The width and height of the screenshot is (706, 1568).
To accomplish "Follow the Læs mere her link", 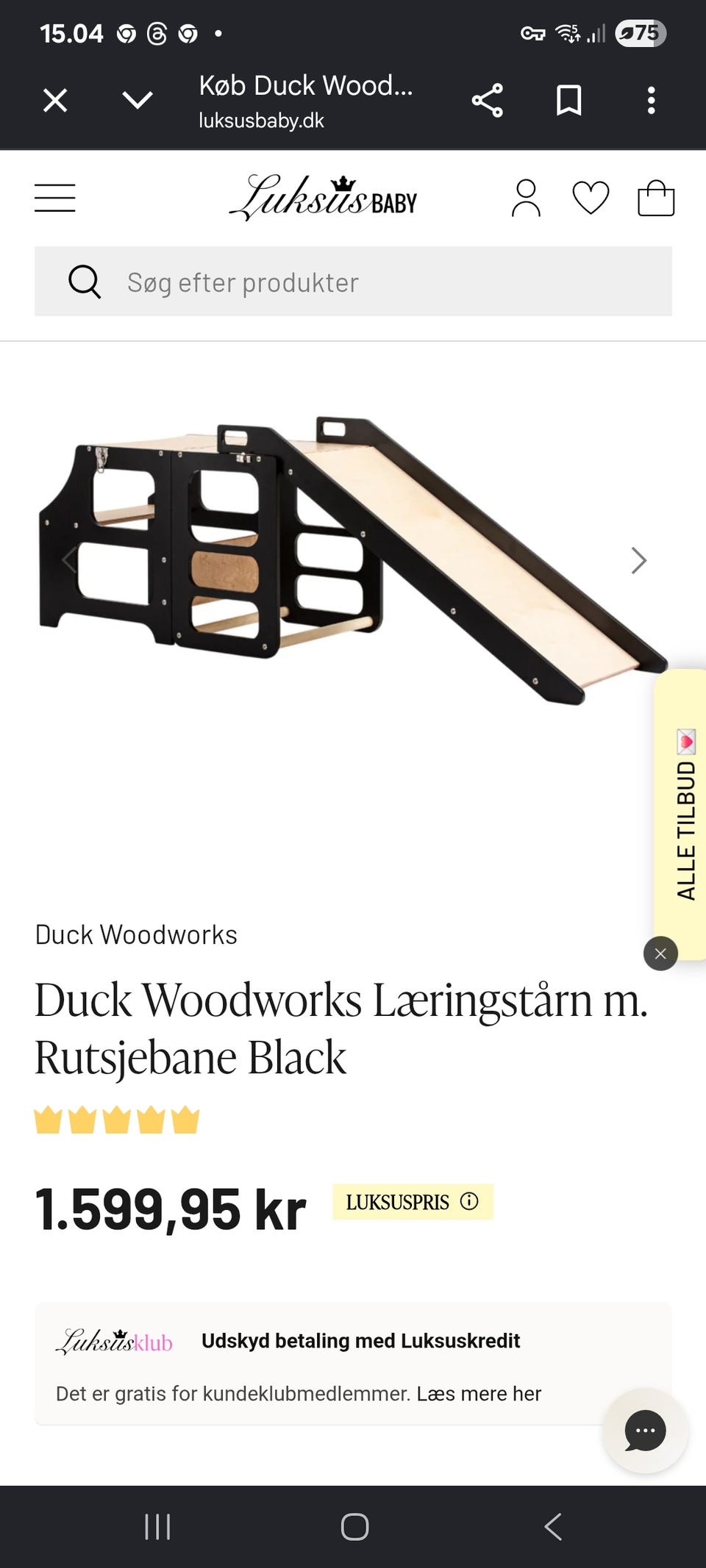I will click(479, 1393).
